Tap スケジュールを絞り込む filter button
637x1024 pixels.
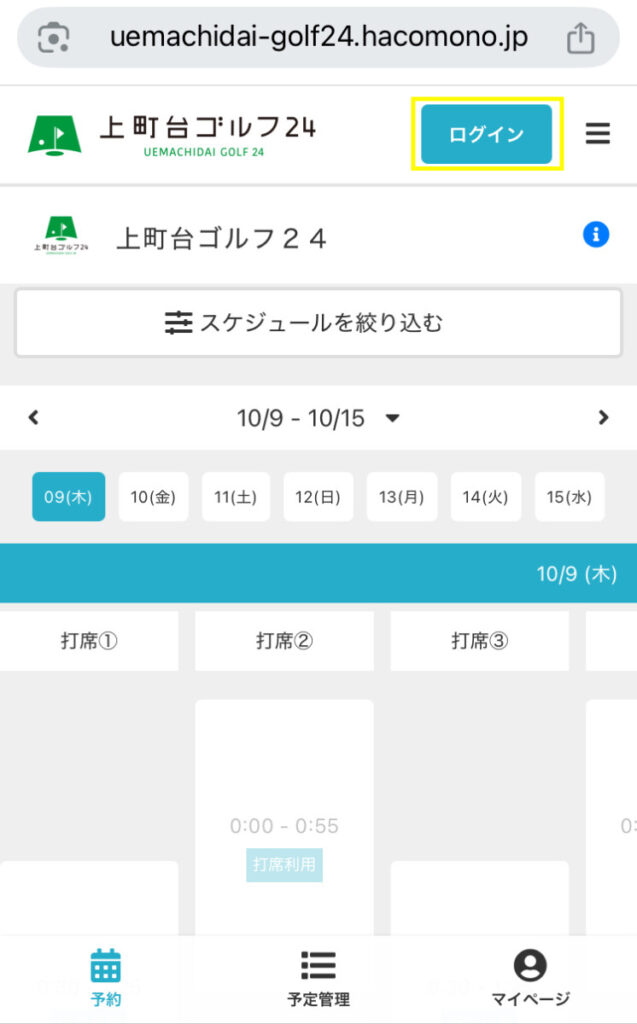click(x=318, y=323)
